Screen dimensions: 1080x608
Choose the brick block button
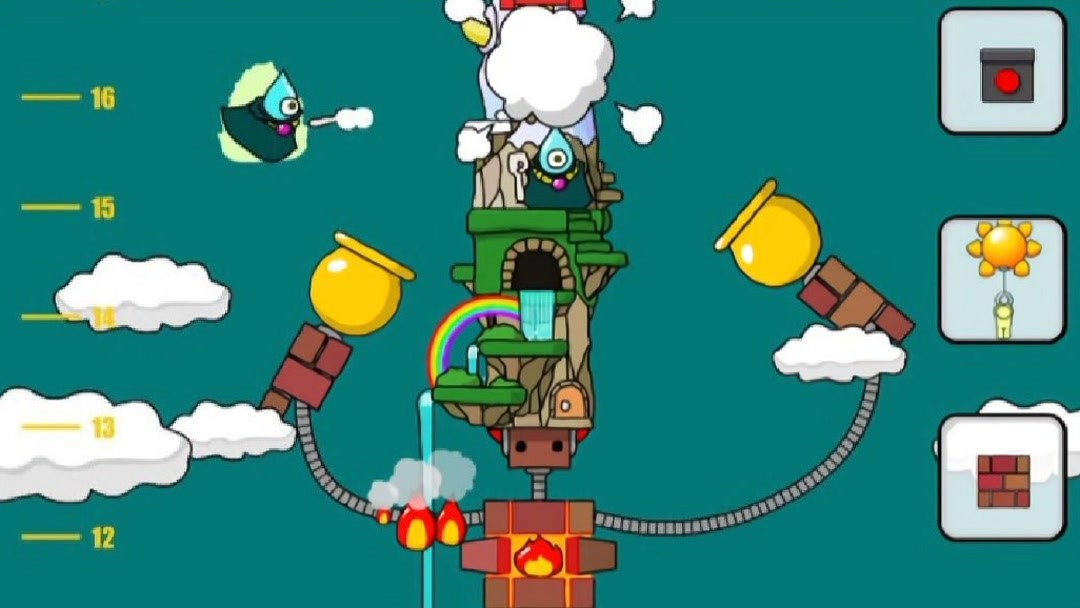(1003, 478)
